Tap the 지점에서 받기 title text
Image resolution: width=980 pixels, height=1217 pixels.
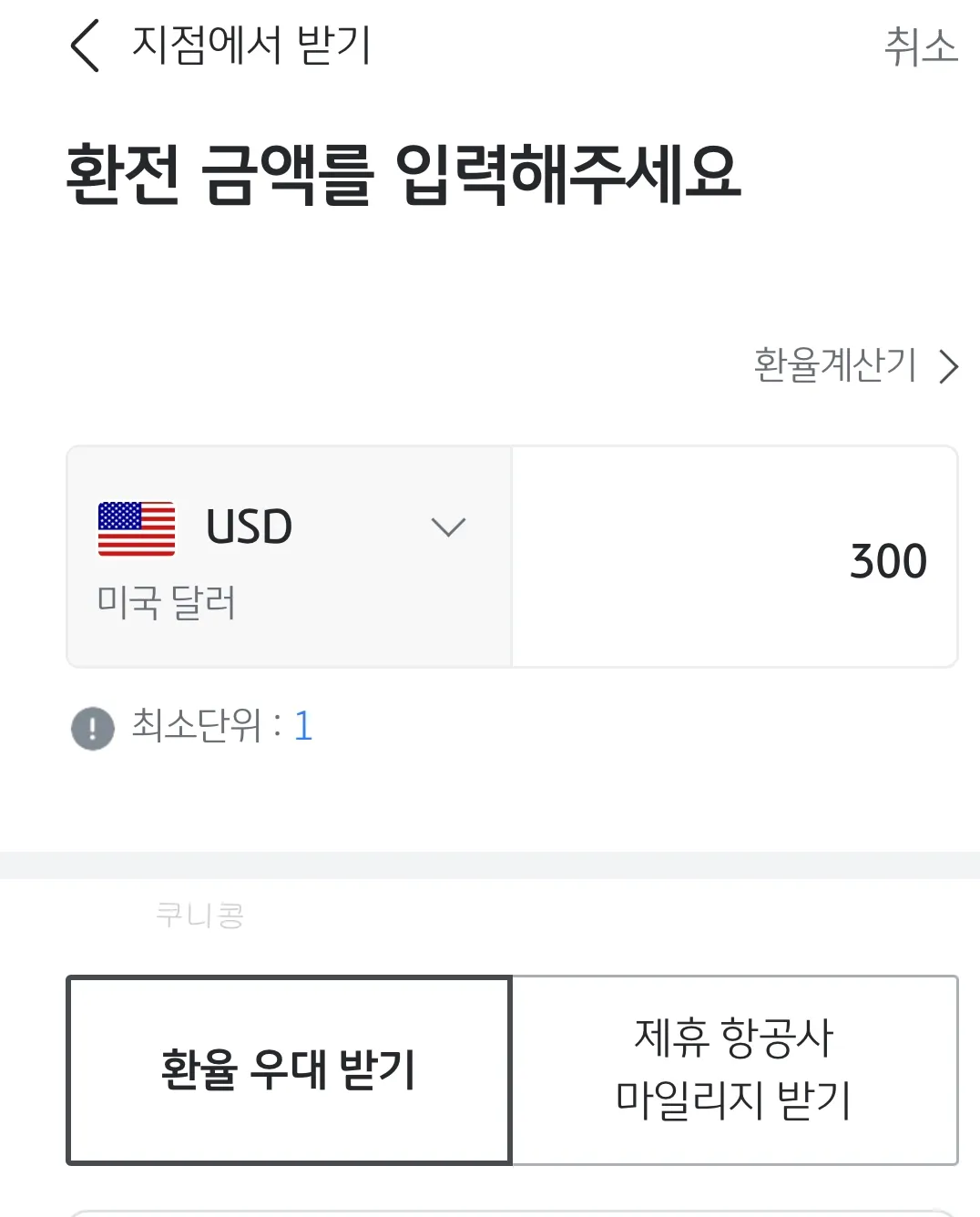pyautogui.click(x=251, y=46)
